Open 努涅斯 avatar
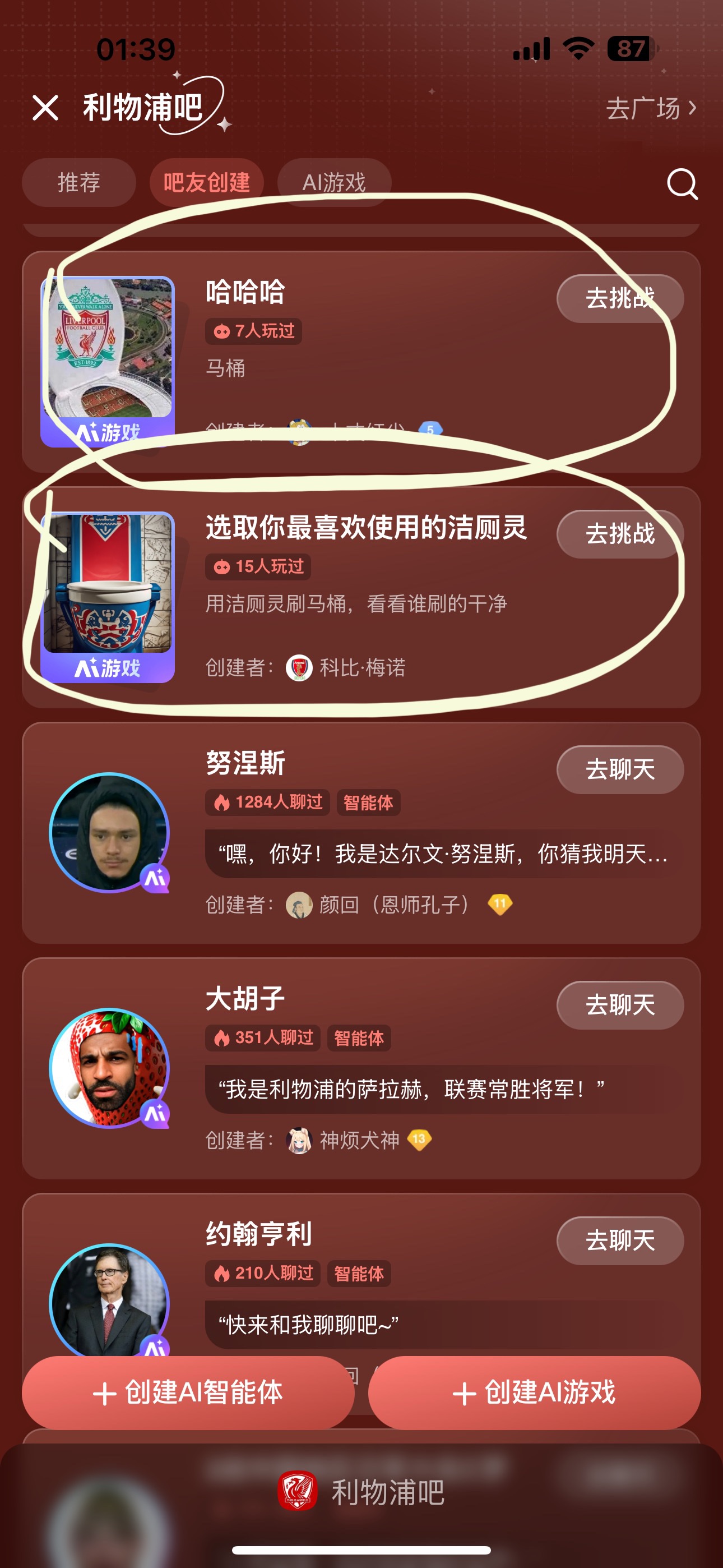 click(x=109, y=832)
